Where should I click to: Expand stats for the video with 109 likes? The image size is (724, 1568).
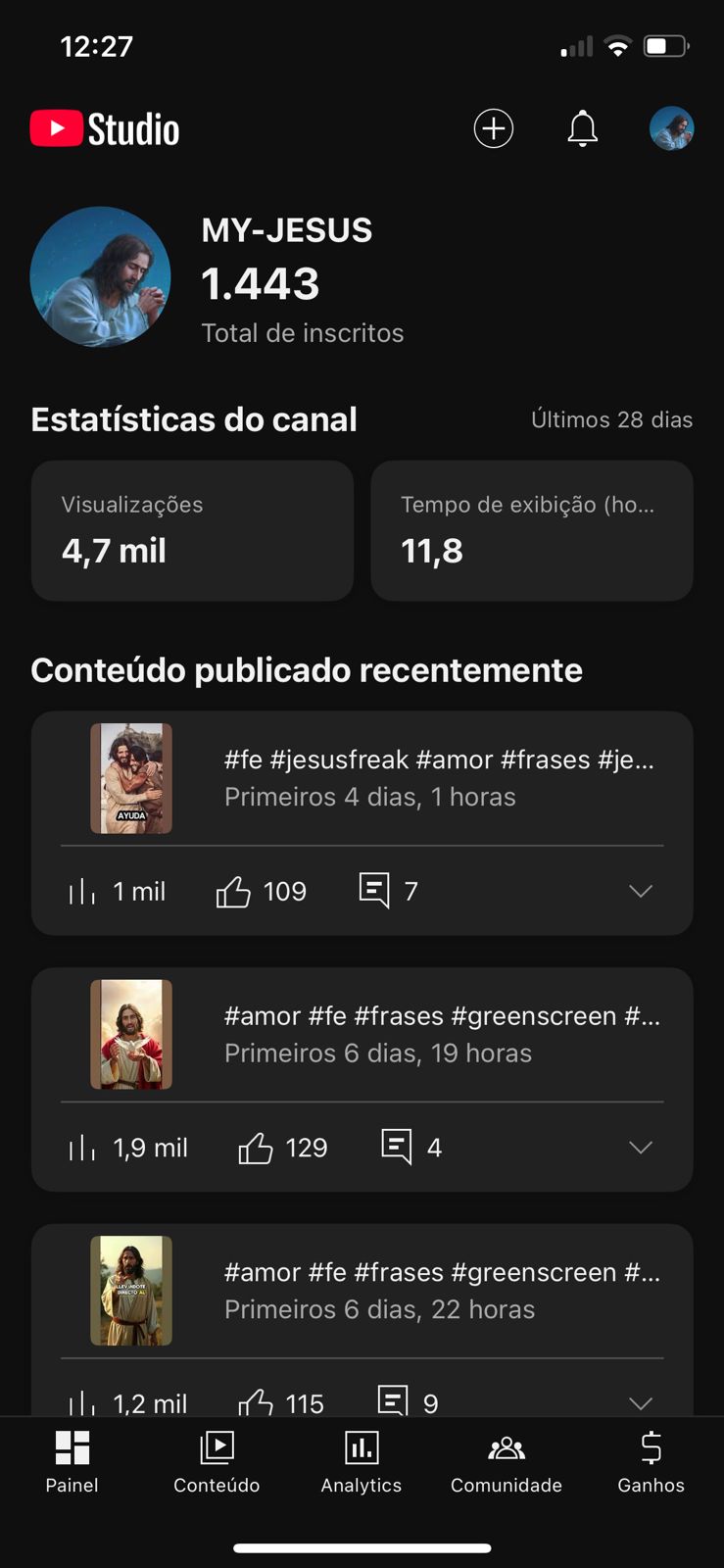(x=640, y=891)
